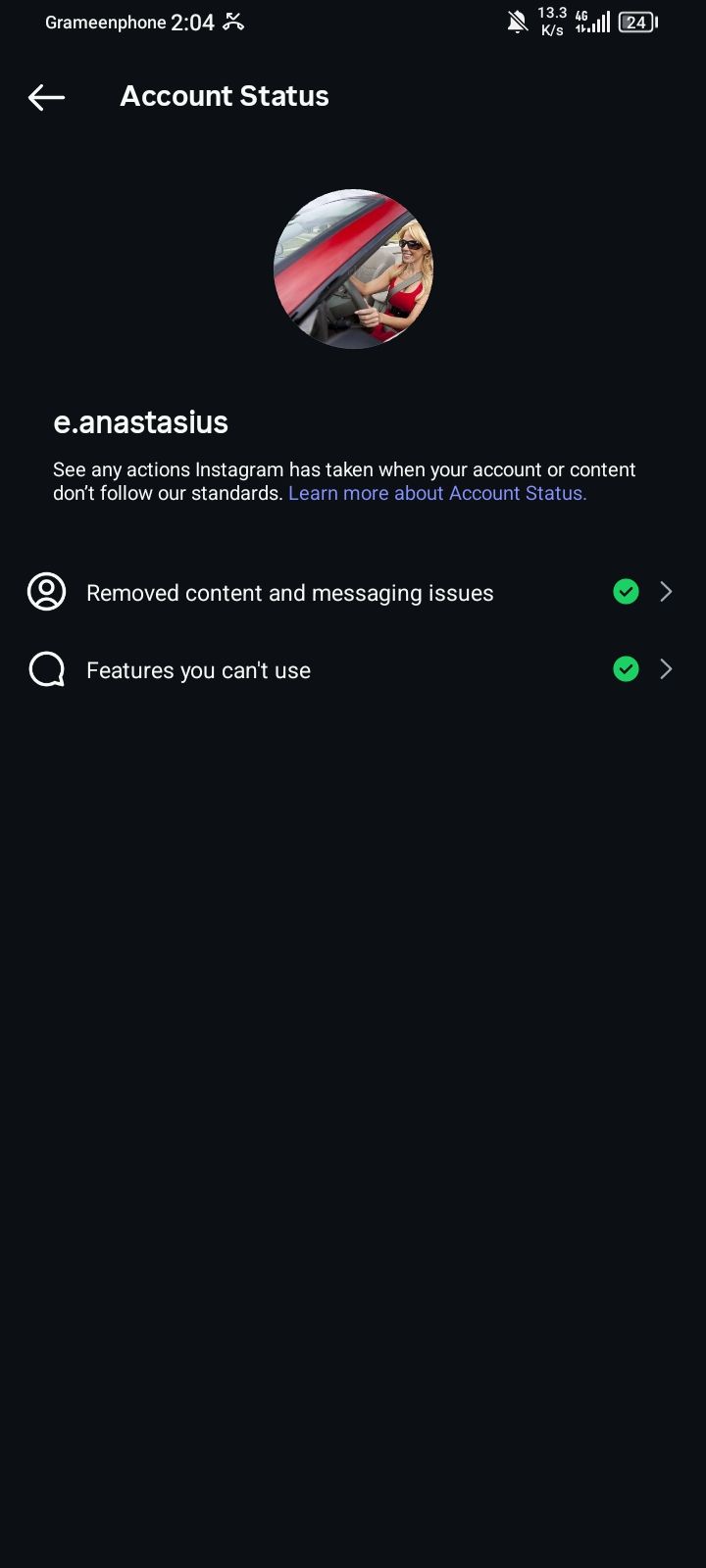Viewport: 706px width, 1568px height.
Task: Go back using the top-left arrow
Action: (46, 97)
